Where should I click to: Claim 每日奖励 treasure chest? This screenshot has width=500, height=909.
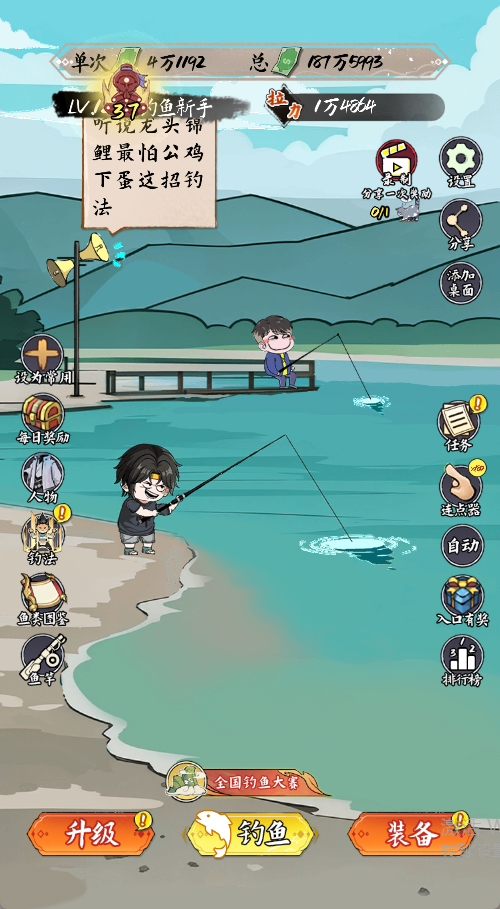tap(42, 418)
